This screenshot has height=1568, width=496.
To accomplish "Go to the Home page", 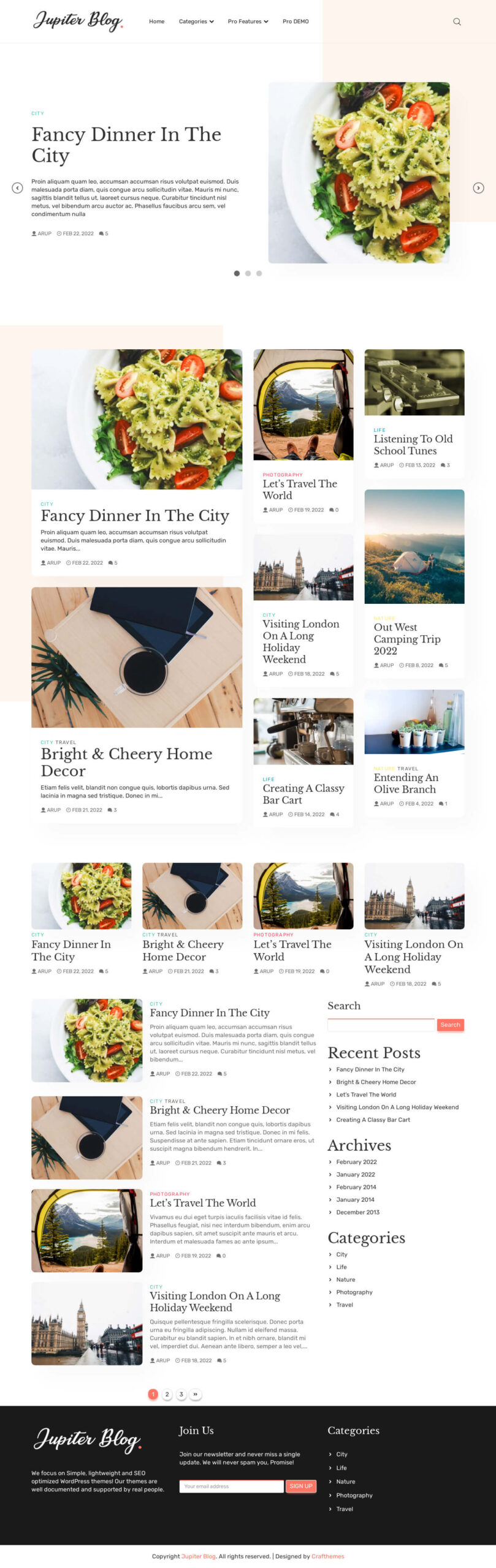I will pos(156,21).
